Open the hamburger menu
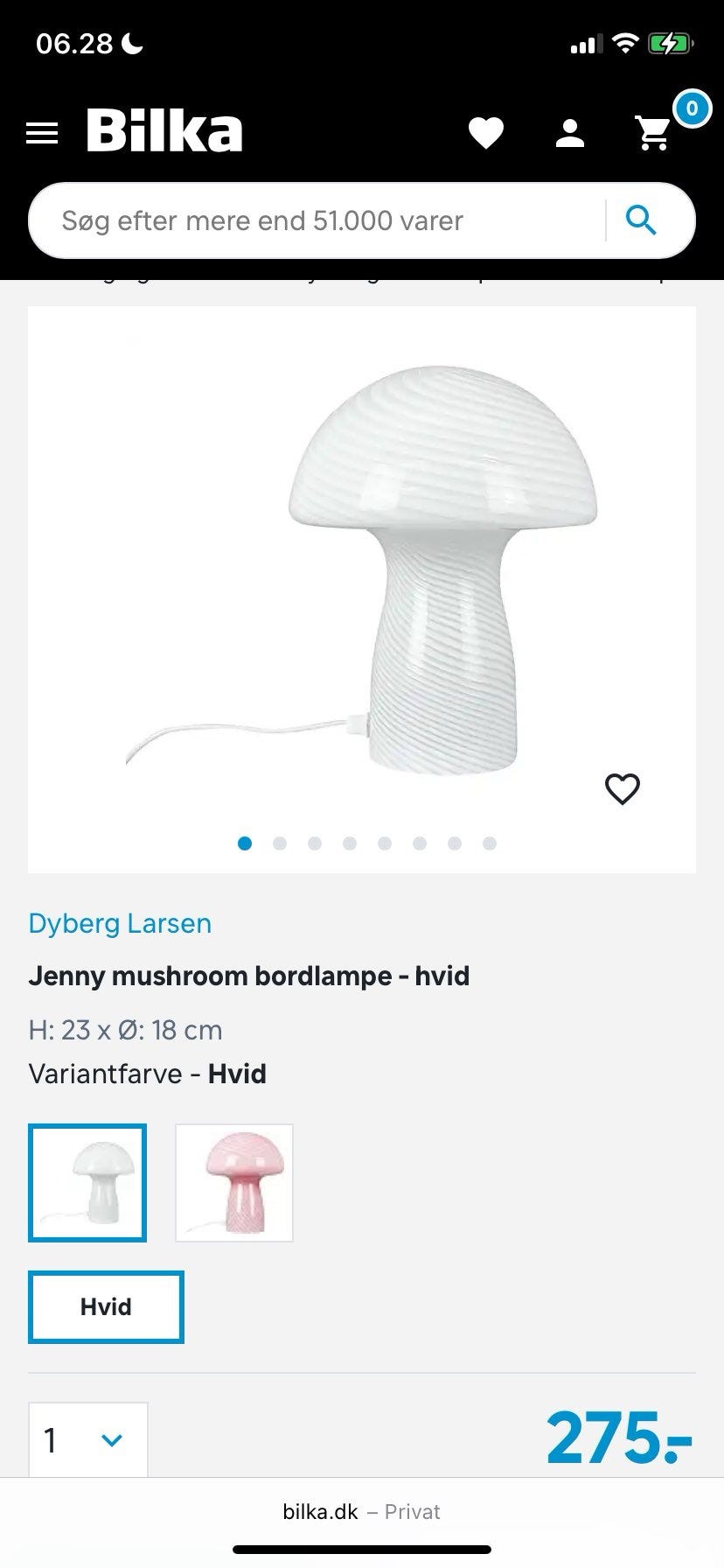724x1568 pixels. click(42, 133)
